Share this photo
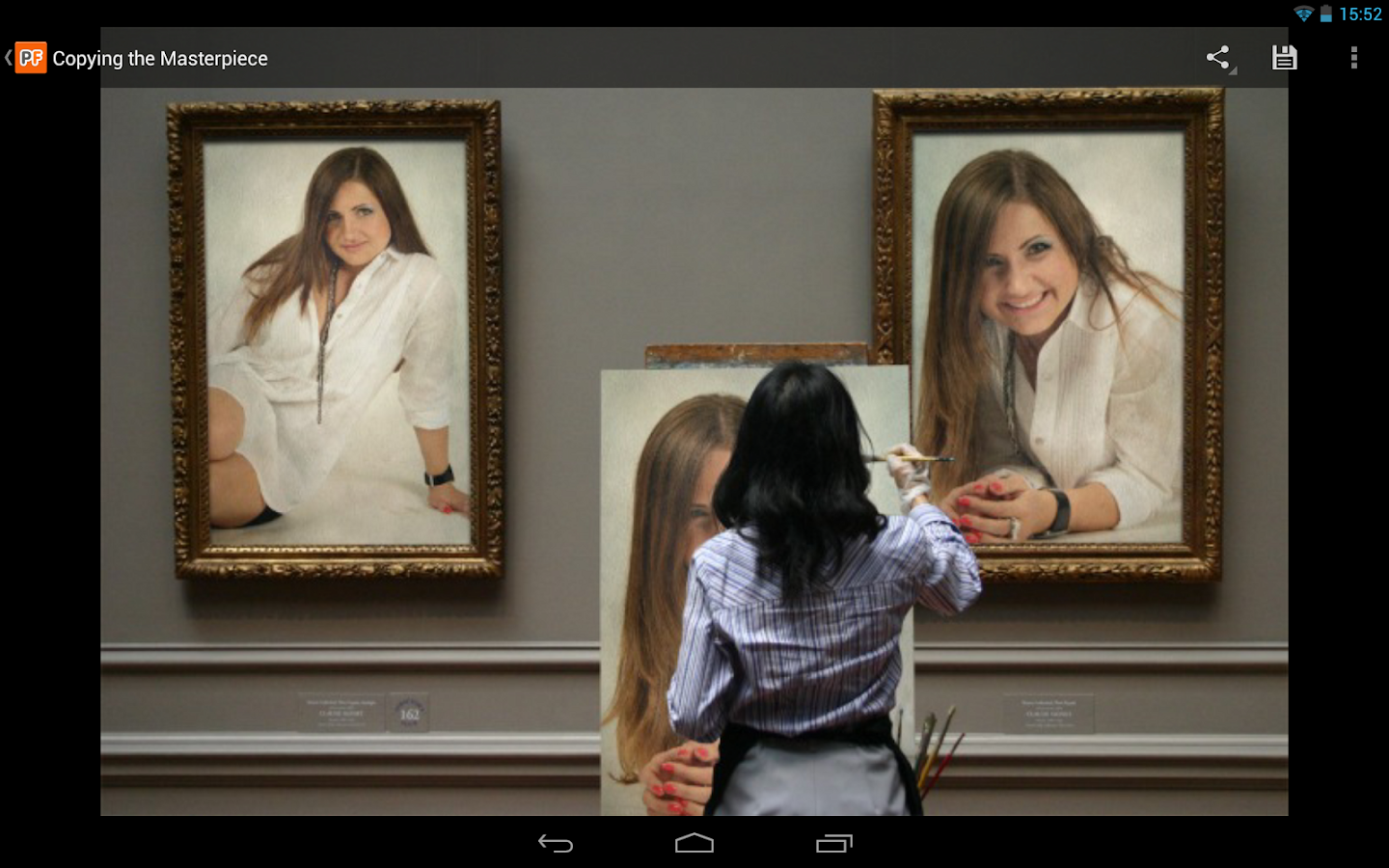The image size is (1389, 868). [1218, 58]
